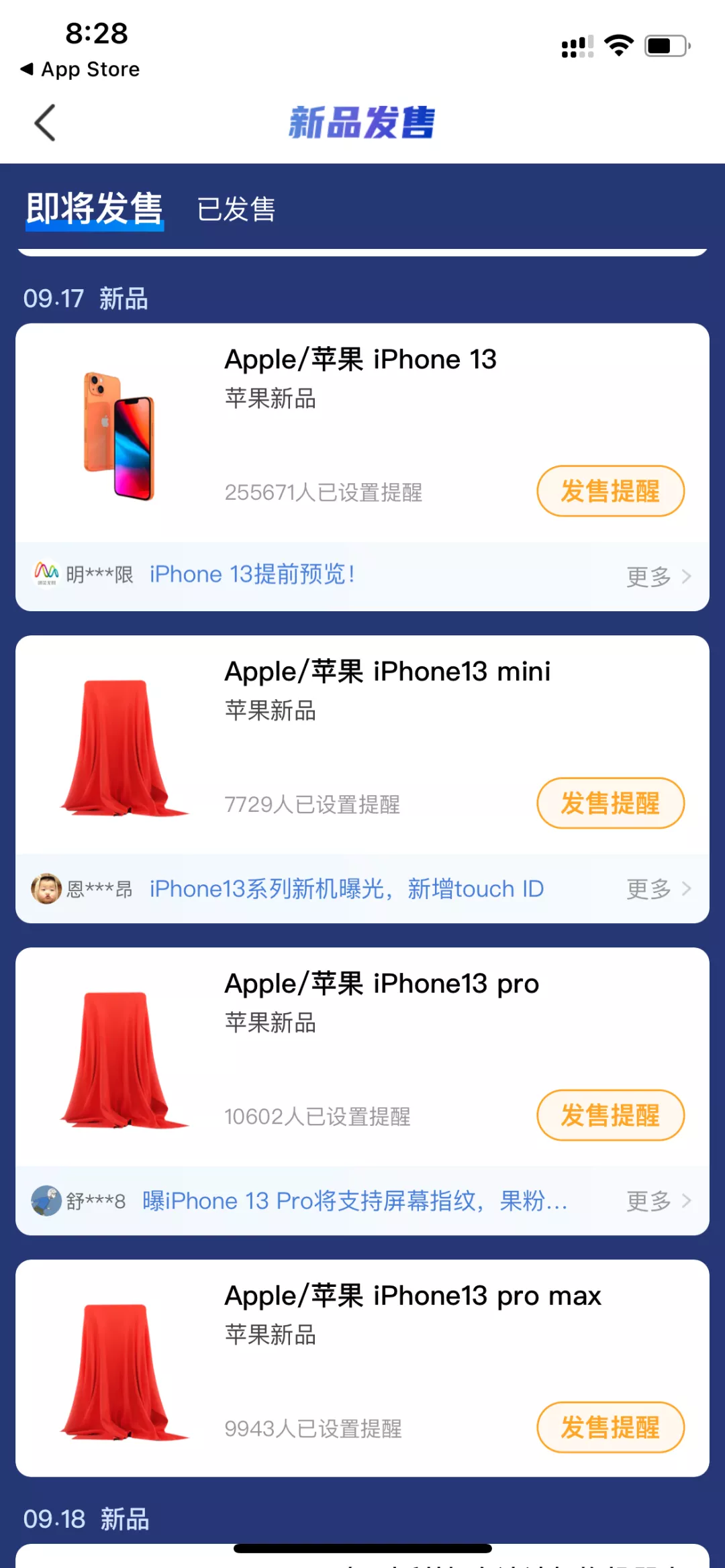Tap 更多 beside the 屏幕指纹 post
725x1568 pixels.
point(657,1201)
